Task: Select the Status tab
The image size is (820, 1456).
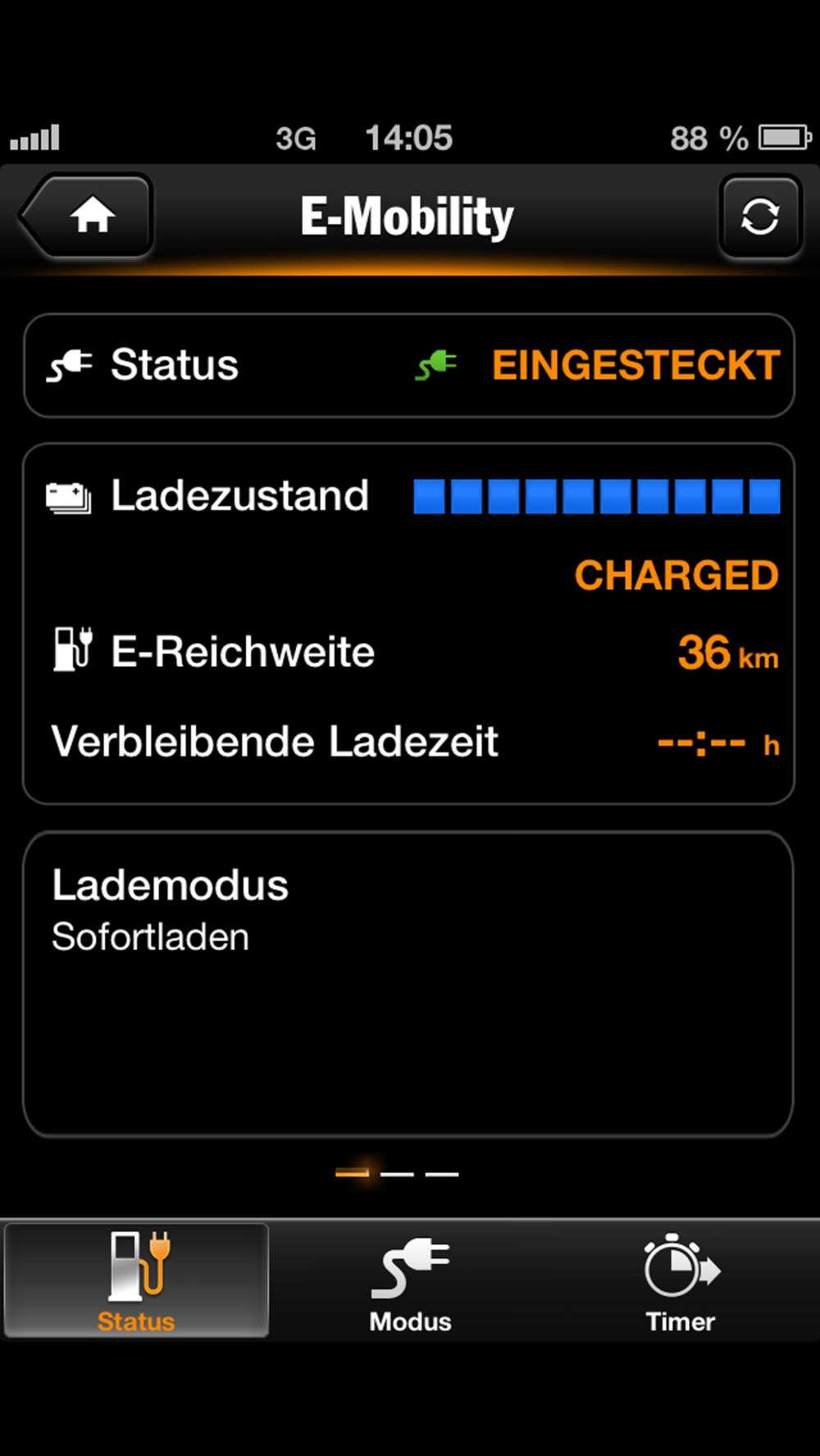Action: (x=136, y=1281)
